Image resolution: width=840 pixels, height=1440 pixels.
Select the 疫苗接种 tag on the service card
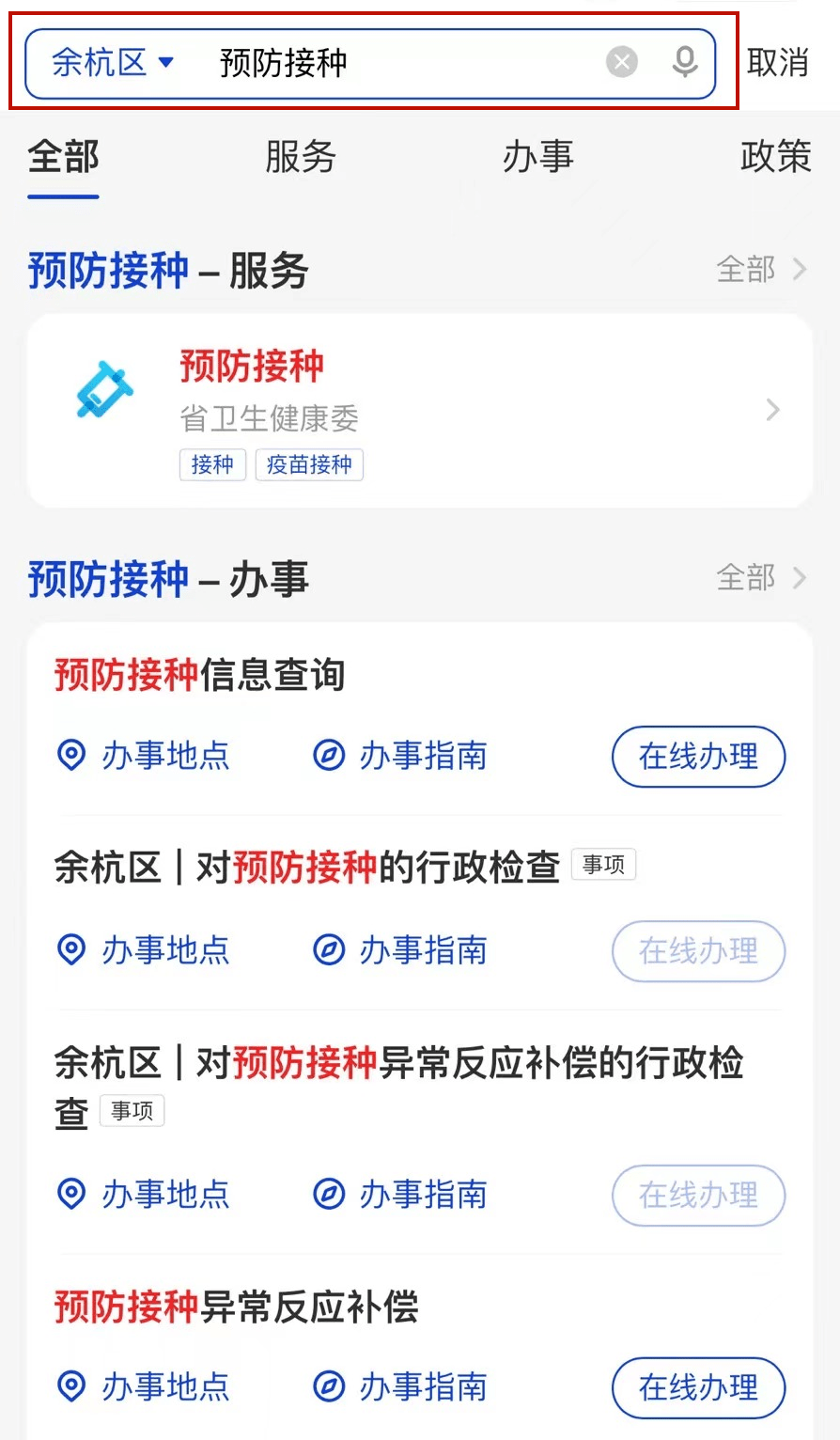click(309, 464)
